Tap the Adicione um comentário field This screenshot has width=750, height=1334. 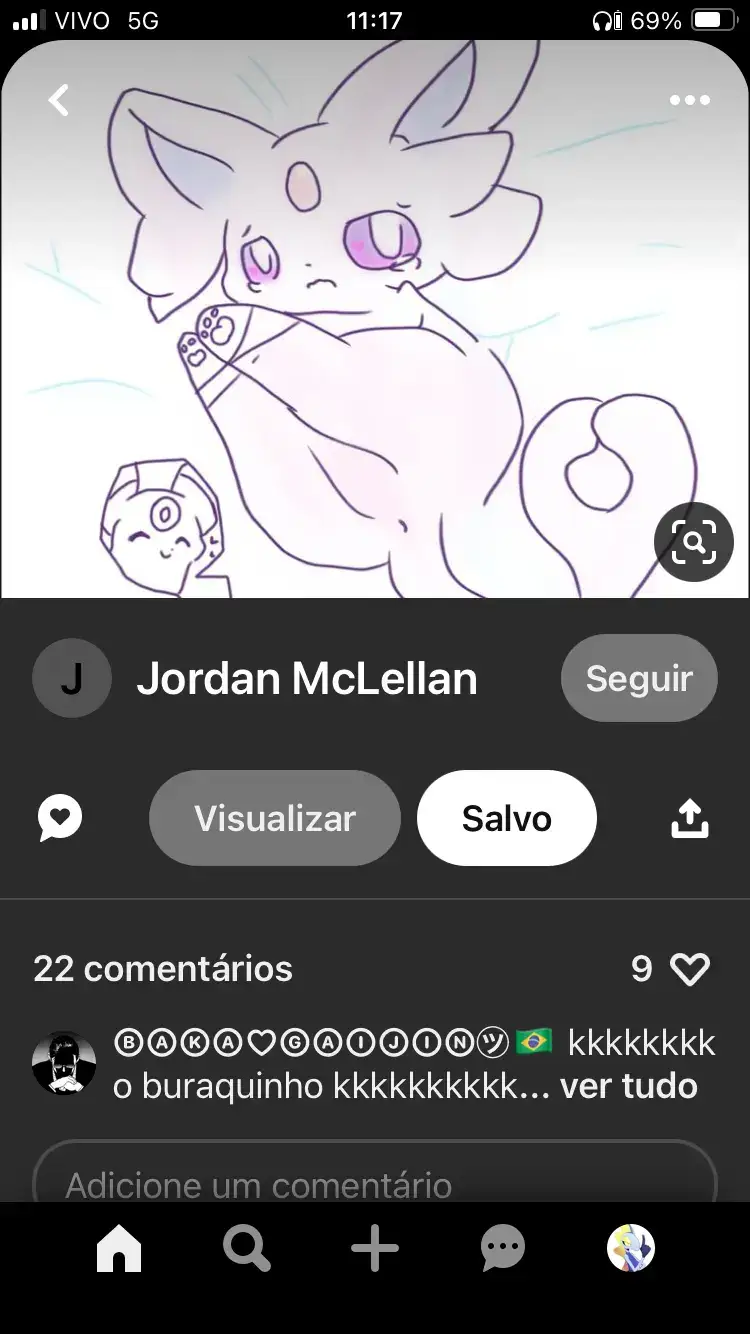coord(375,1180)
